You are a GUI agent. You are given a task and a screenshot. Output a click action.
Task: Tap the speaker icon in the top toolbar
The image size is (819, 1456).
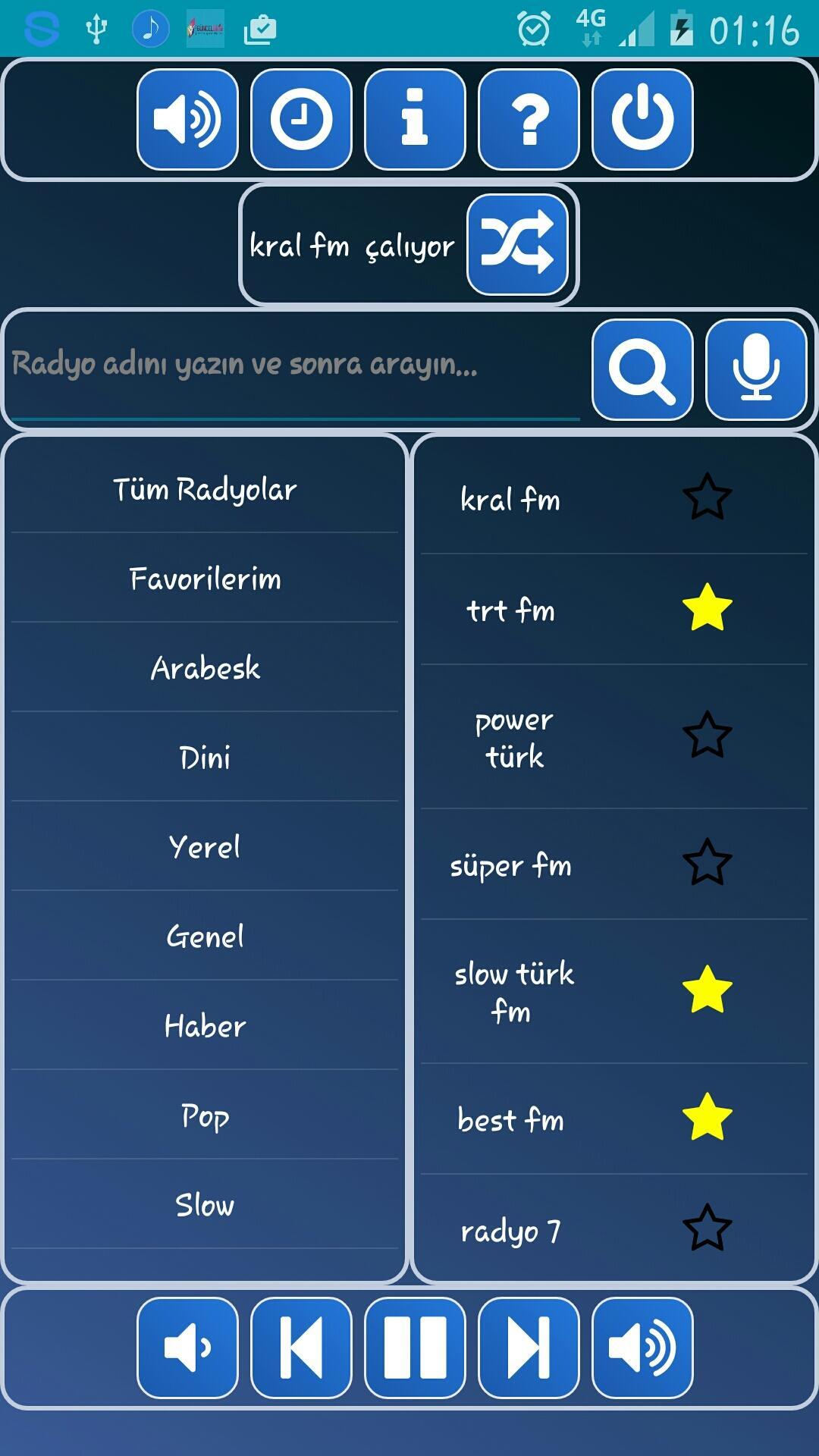(187, 118)
